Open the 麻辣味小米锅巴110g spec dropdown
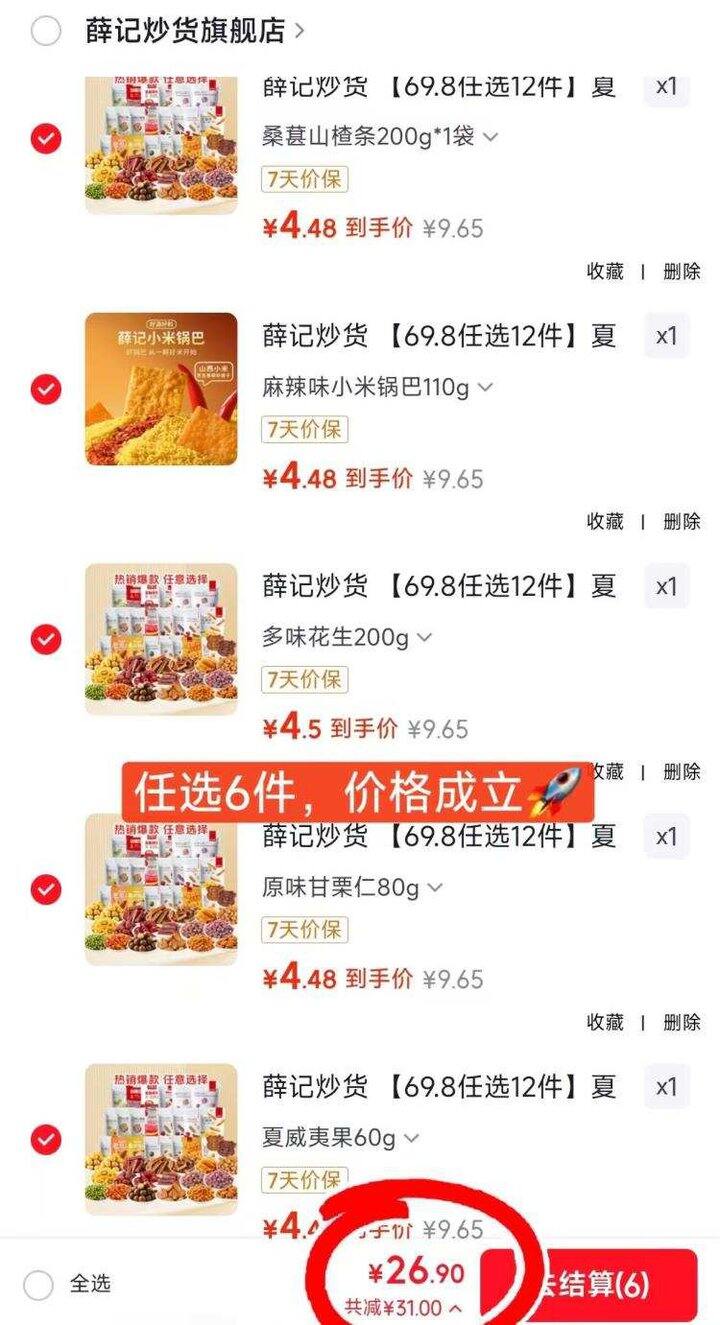 pos(485,390)
